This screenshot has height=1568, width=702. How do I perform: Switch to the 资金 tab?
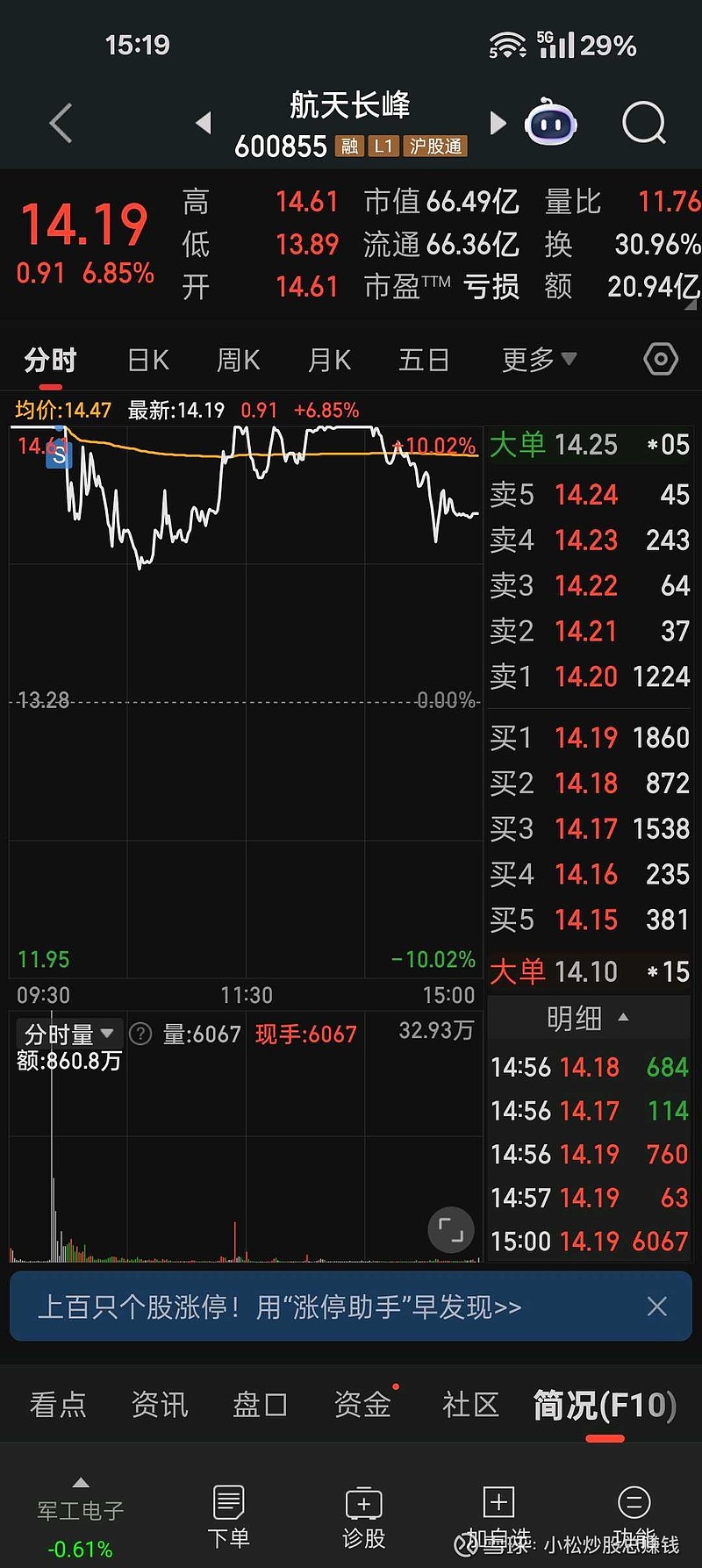pos(362,1405)
